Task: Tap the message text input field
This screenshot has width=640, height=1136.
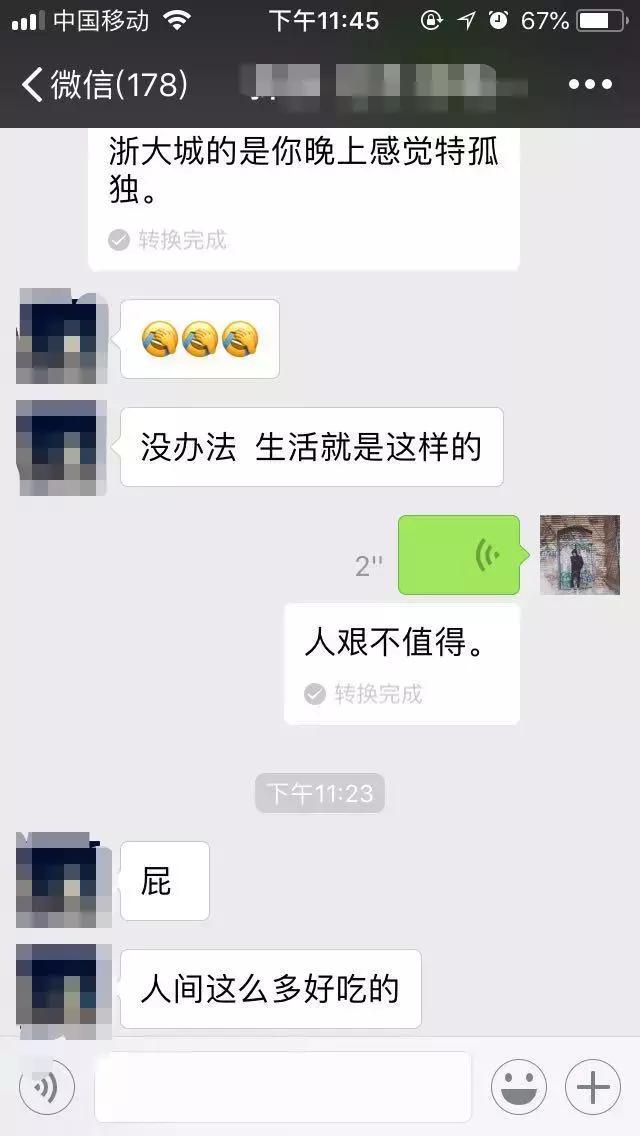Action: point(283,1087)
